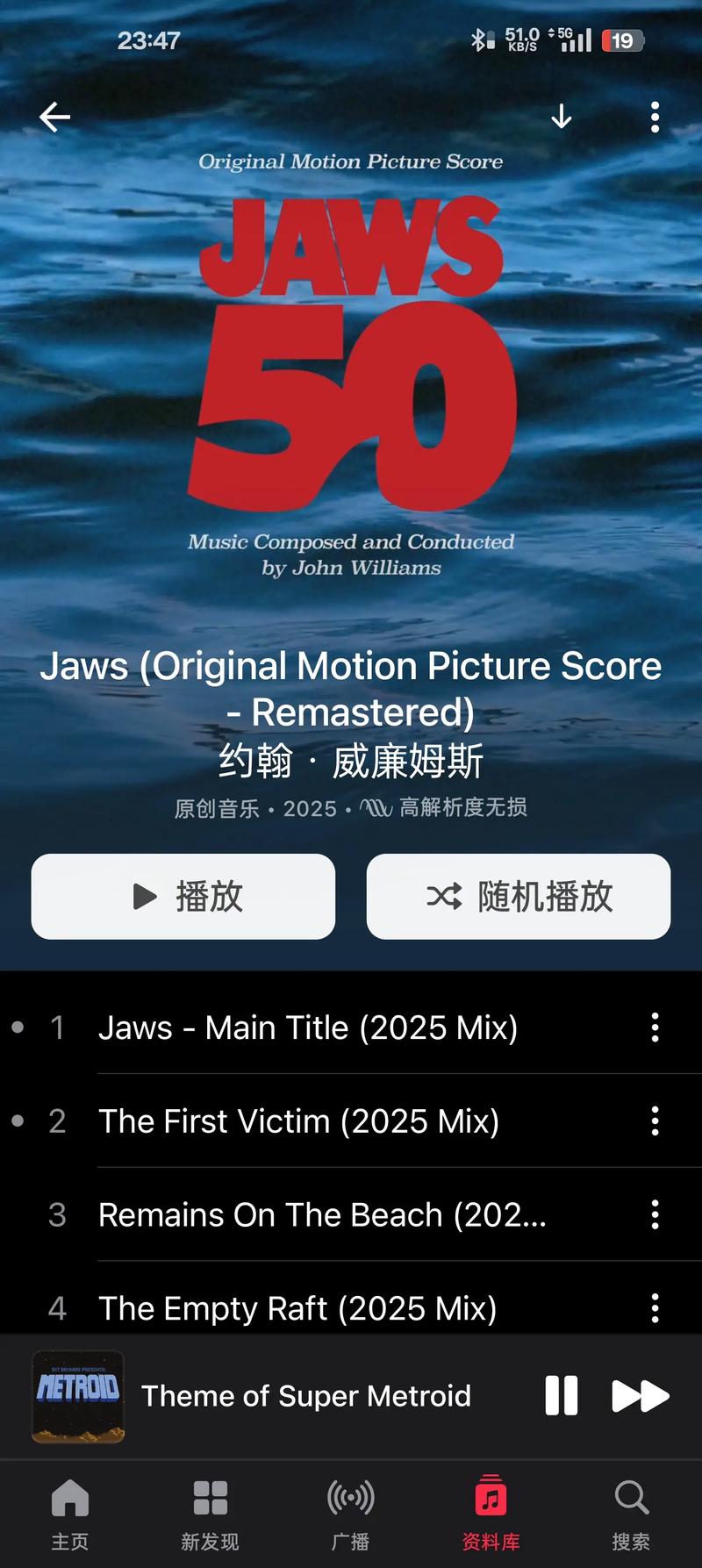Skip to the next track

coord(640,1395)
